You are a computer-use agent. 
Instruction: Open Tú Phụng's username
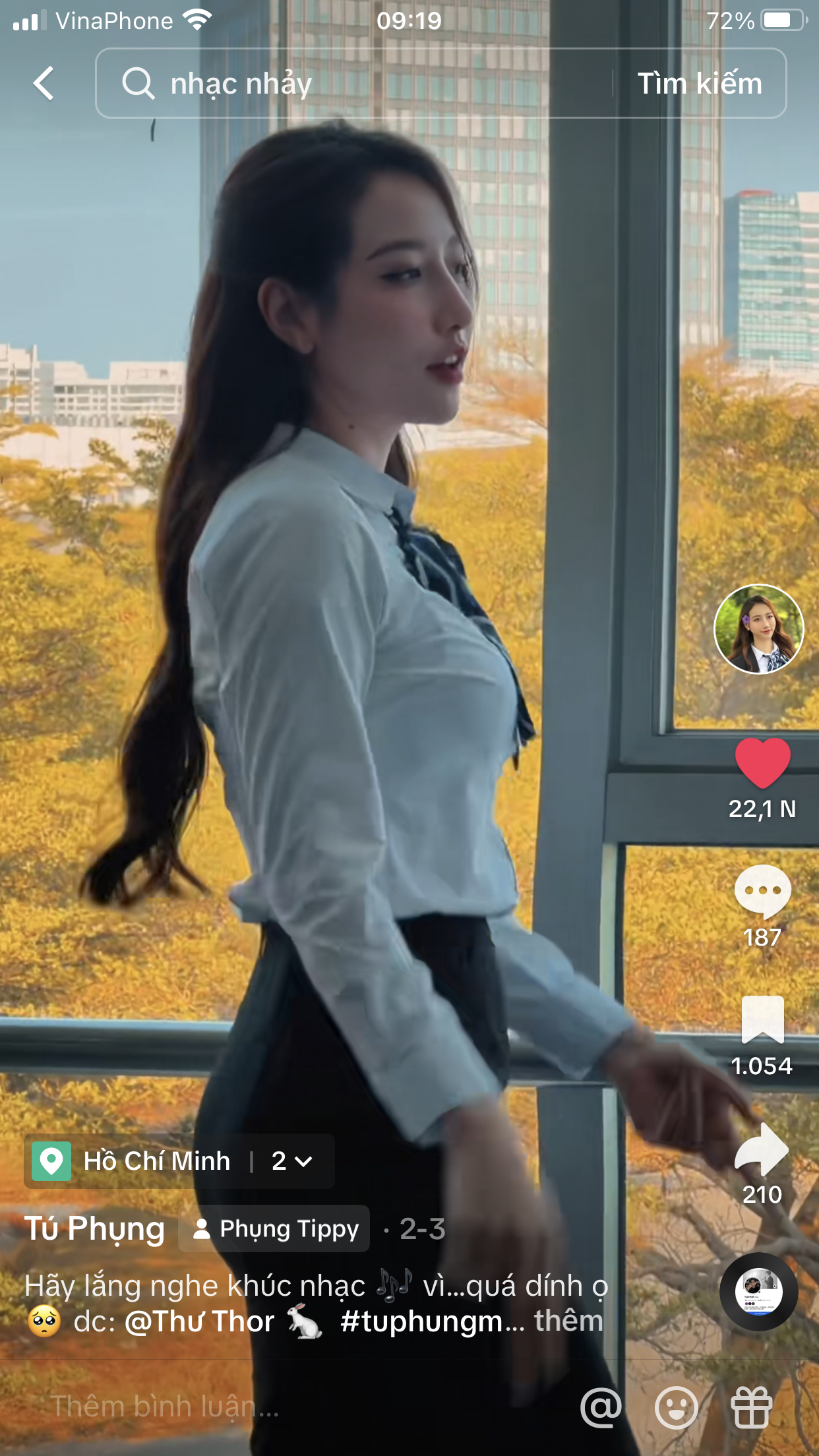click(94, 1228)
